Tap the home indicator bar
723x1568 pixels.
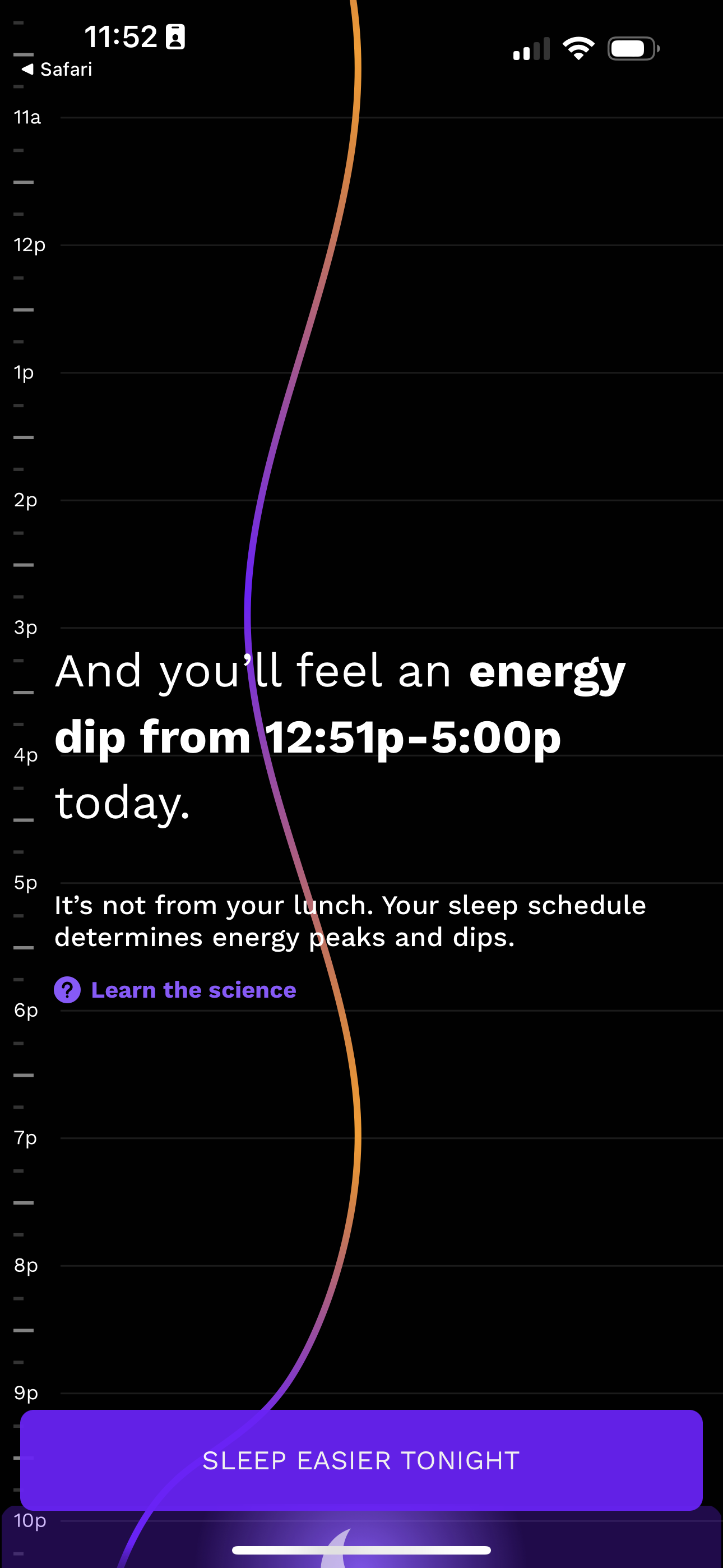[x=361, y=1549]
